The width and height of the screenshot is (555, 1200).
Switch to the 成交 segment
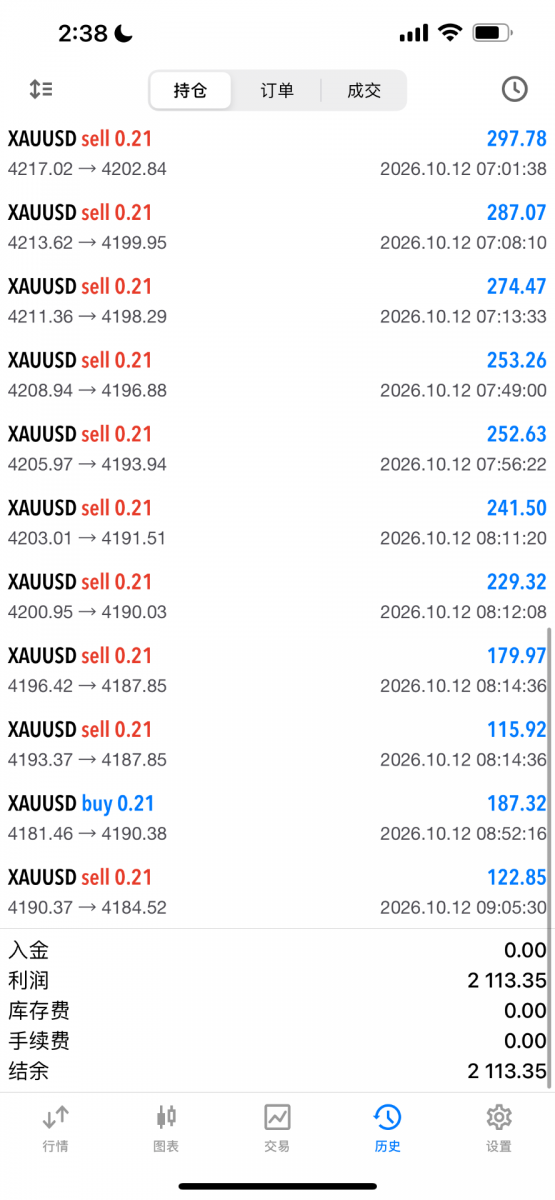pos(364,90)
